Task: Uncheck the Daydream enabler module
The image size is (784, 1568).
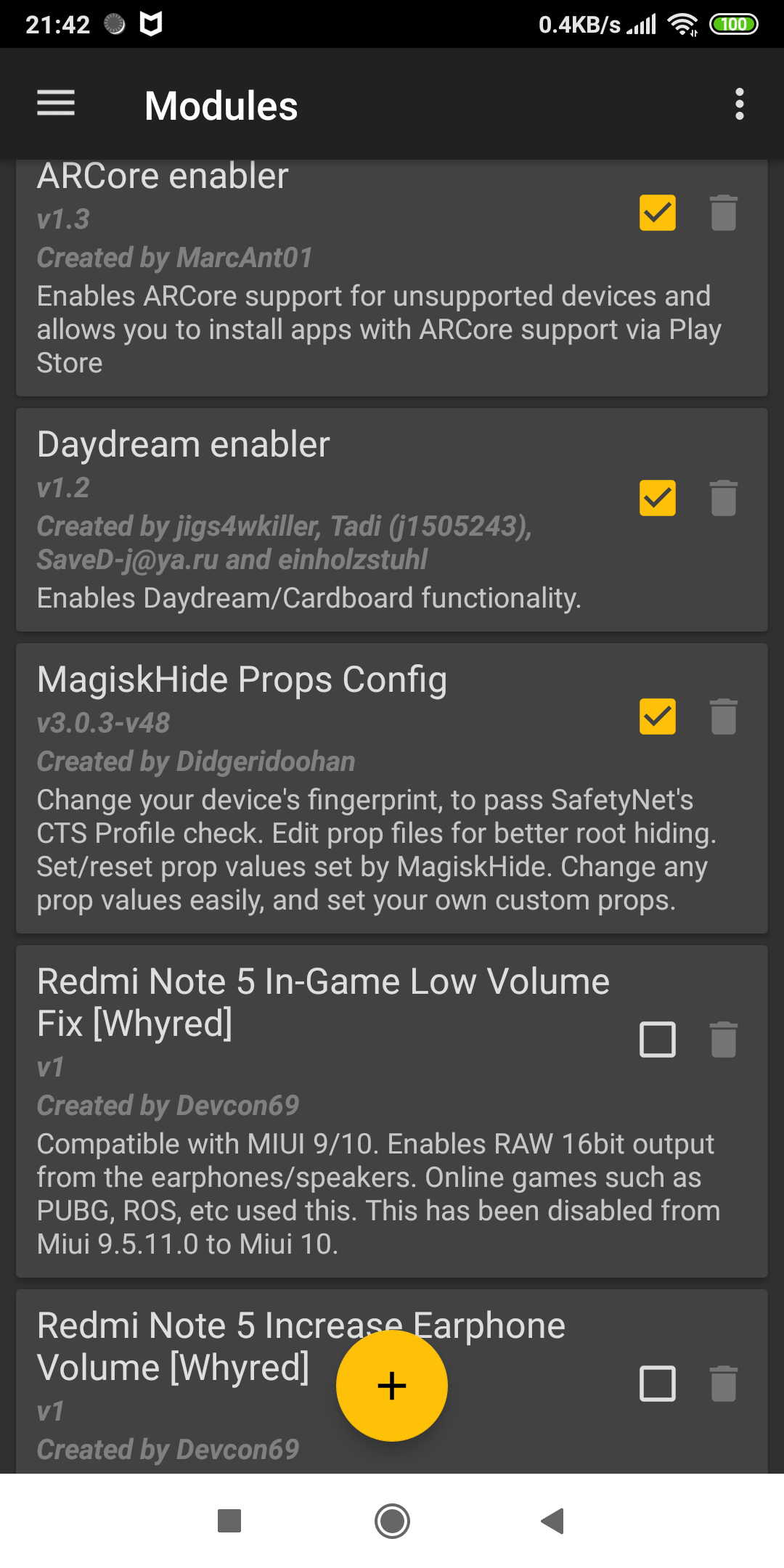Action: point(657,498)
